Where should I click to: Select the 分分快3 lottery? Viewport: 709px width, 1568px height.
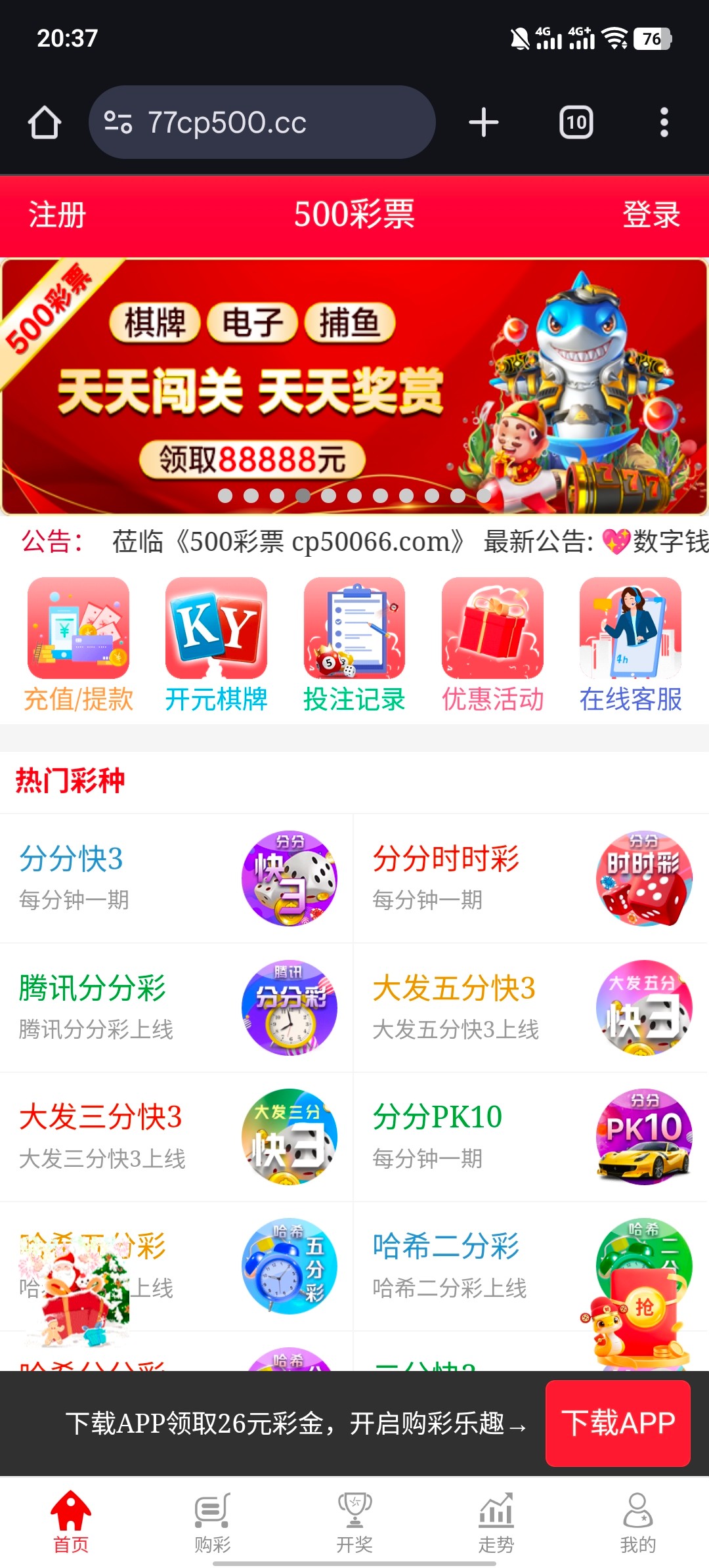tap(176, 878)
